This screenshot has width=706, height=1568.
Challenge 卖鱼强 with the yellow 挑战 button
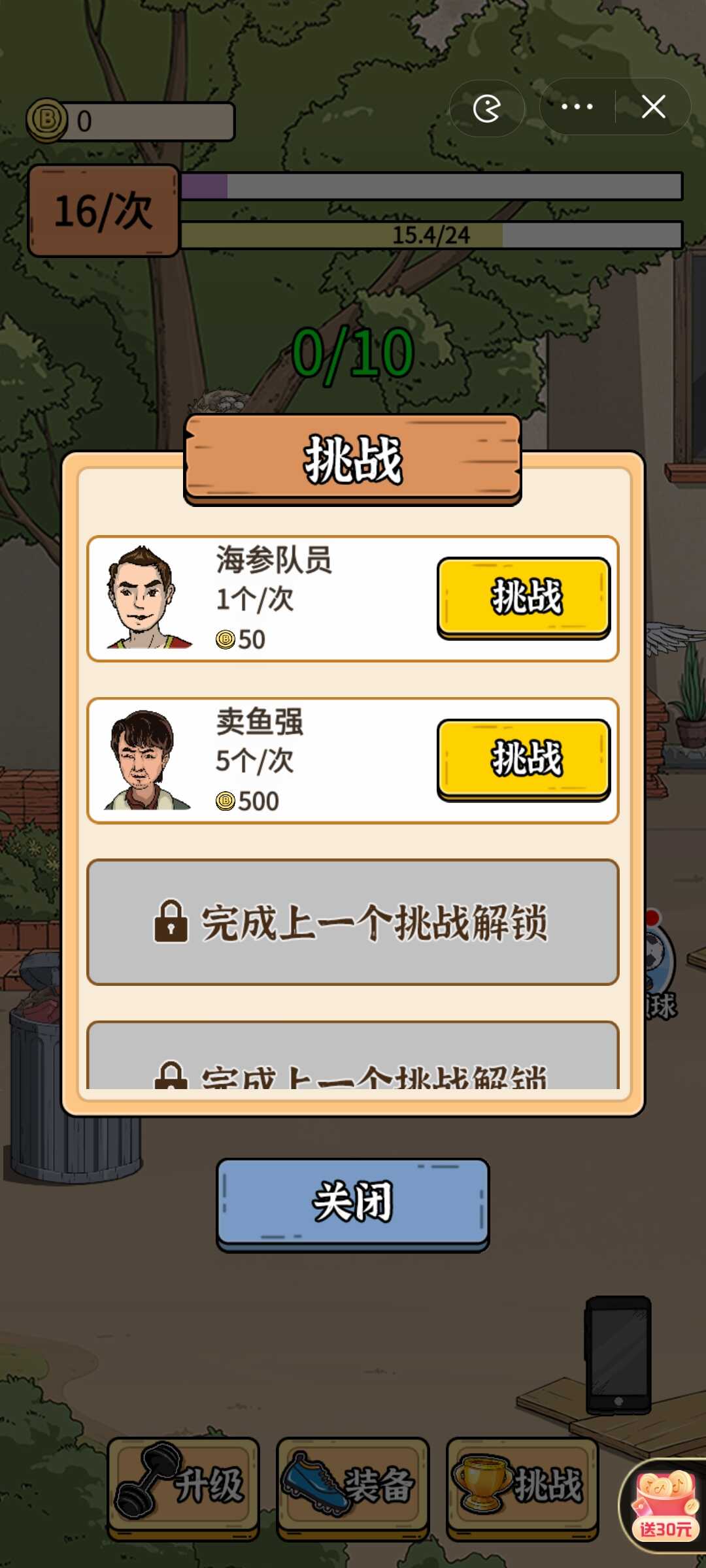(524, 759)
